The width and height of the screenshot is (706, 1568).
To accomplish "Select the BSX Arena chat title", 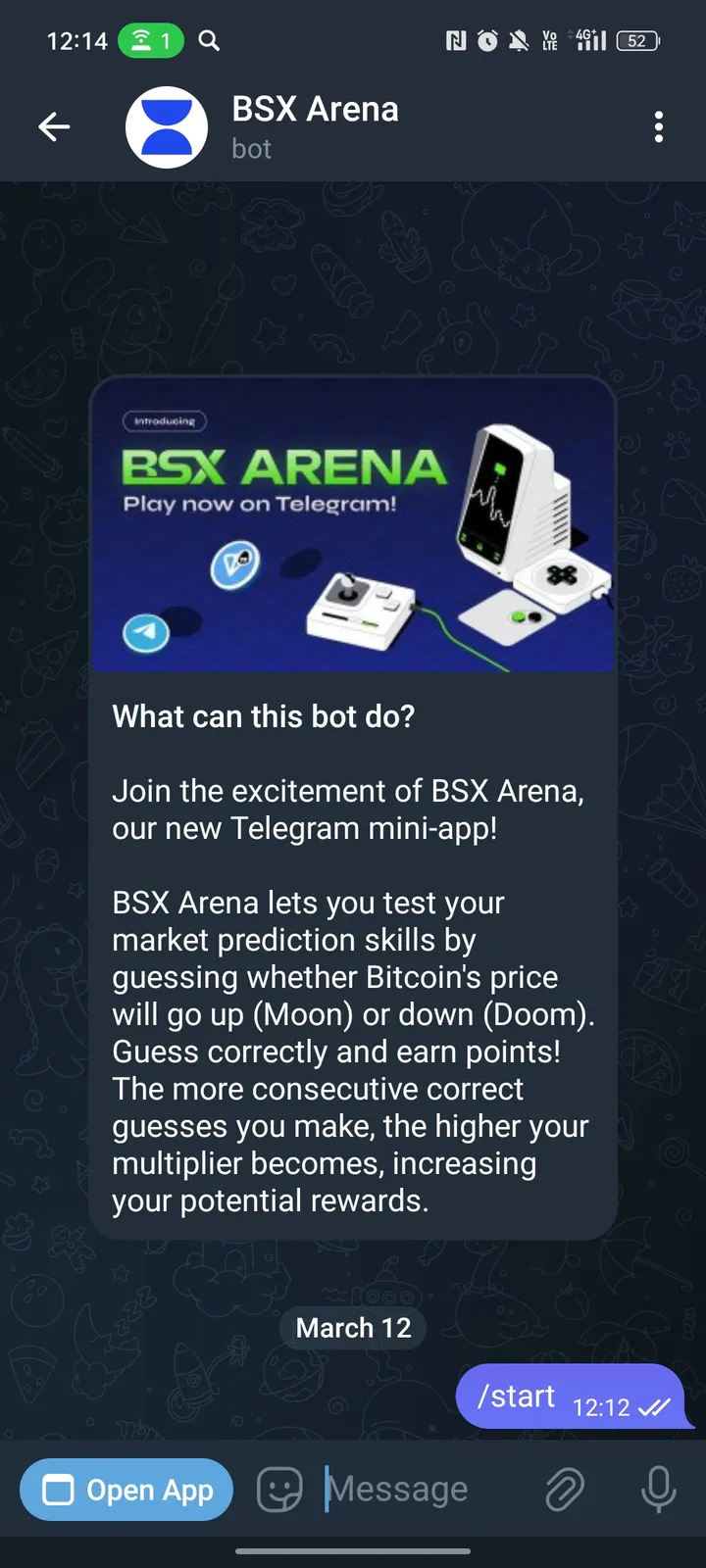I will 315,109.
